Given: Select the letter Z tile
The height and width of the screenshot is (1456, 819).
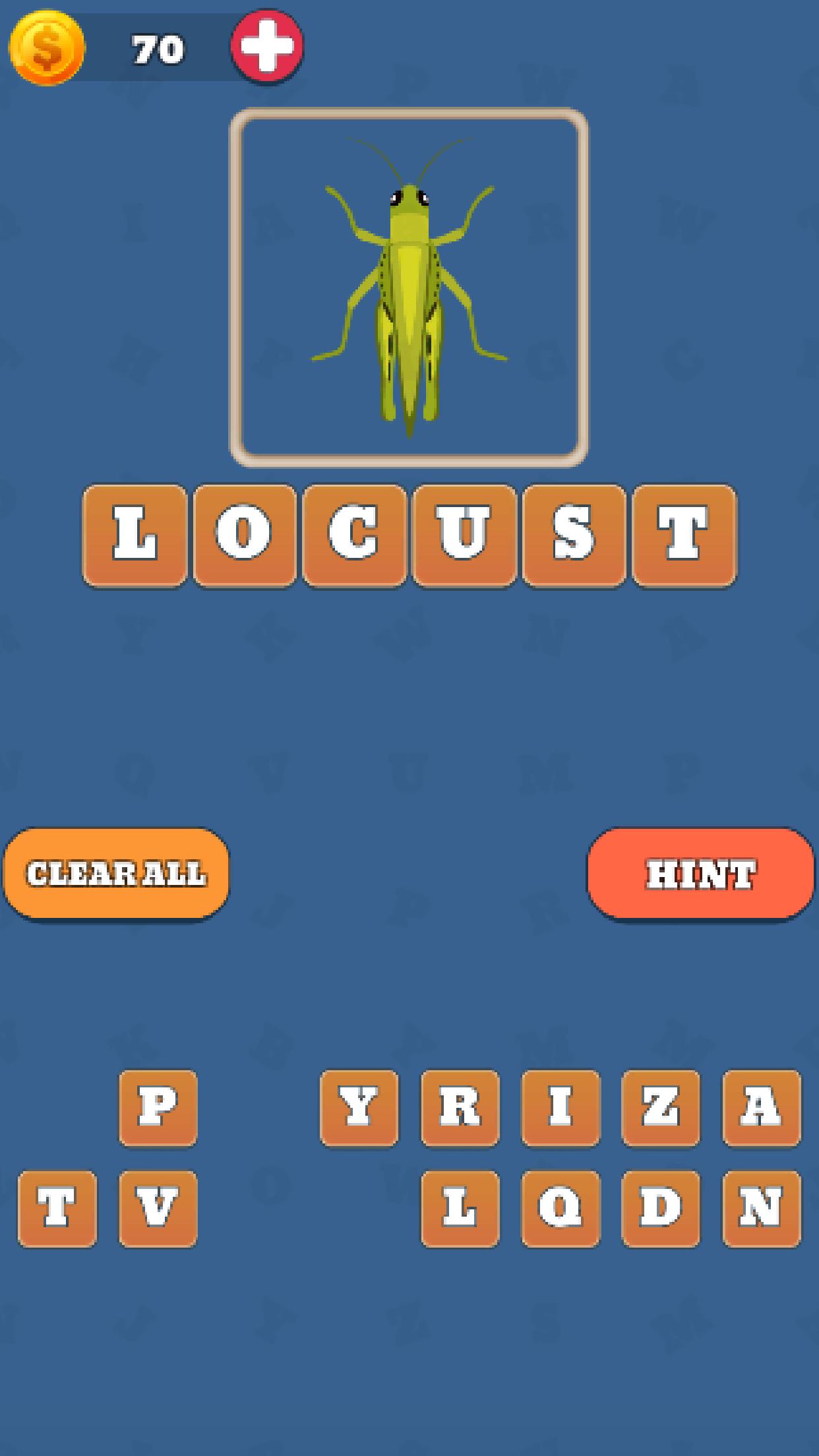Looking at the screenshot, I should (x=661, y=1108).
